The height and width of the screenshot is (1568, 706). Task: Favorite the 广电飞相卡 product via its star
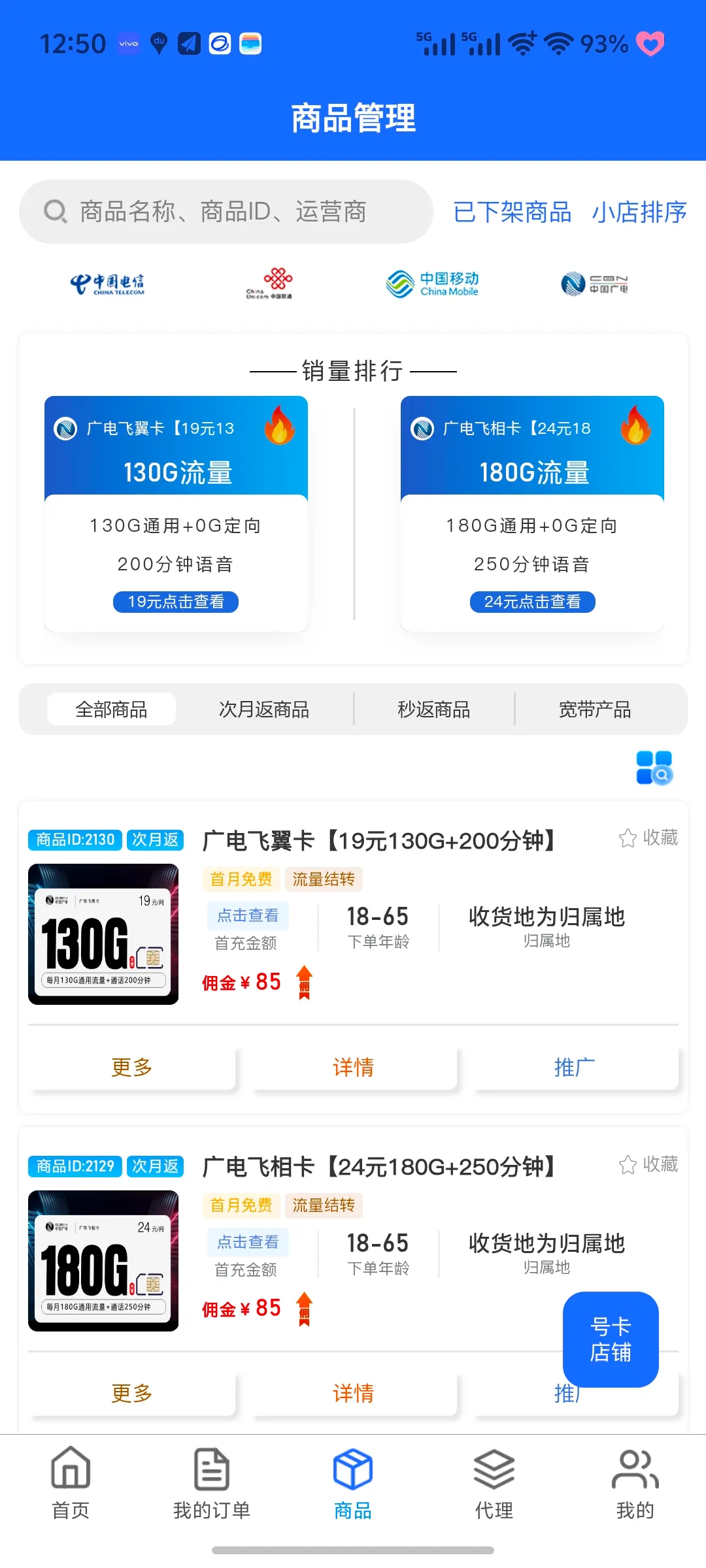[628, 1165]
